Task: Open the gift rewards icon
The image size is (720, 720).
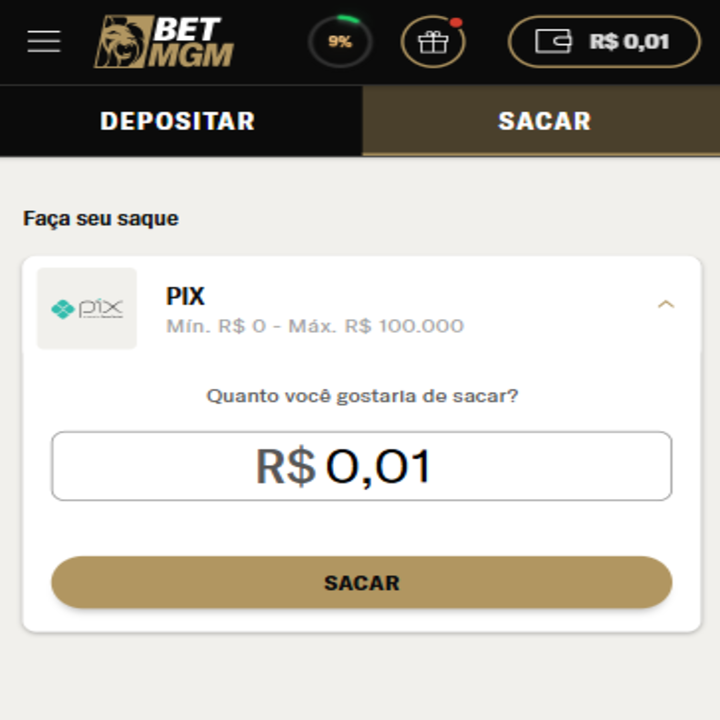Action: point(433,42)
